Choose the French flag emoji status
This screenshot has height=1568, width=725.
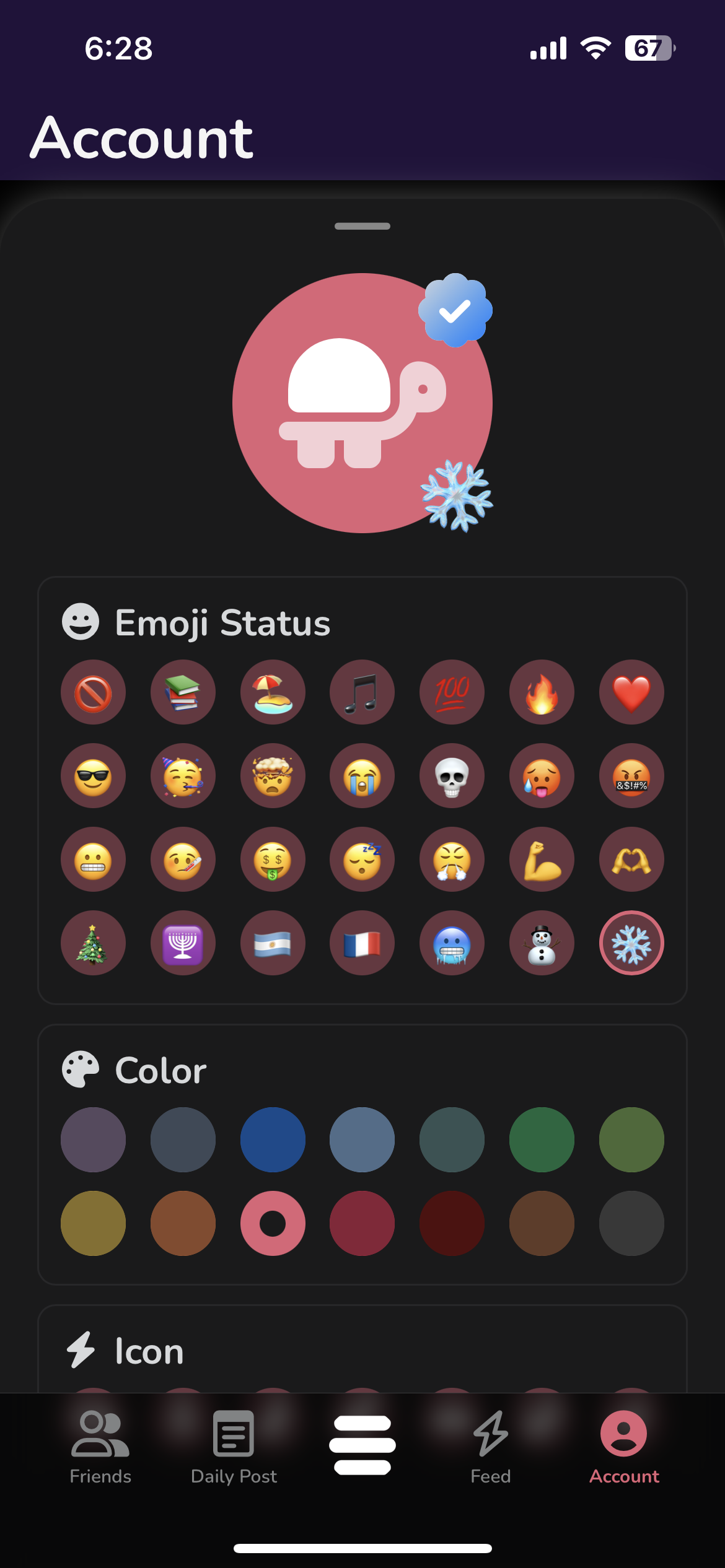[x=362, y=943]
